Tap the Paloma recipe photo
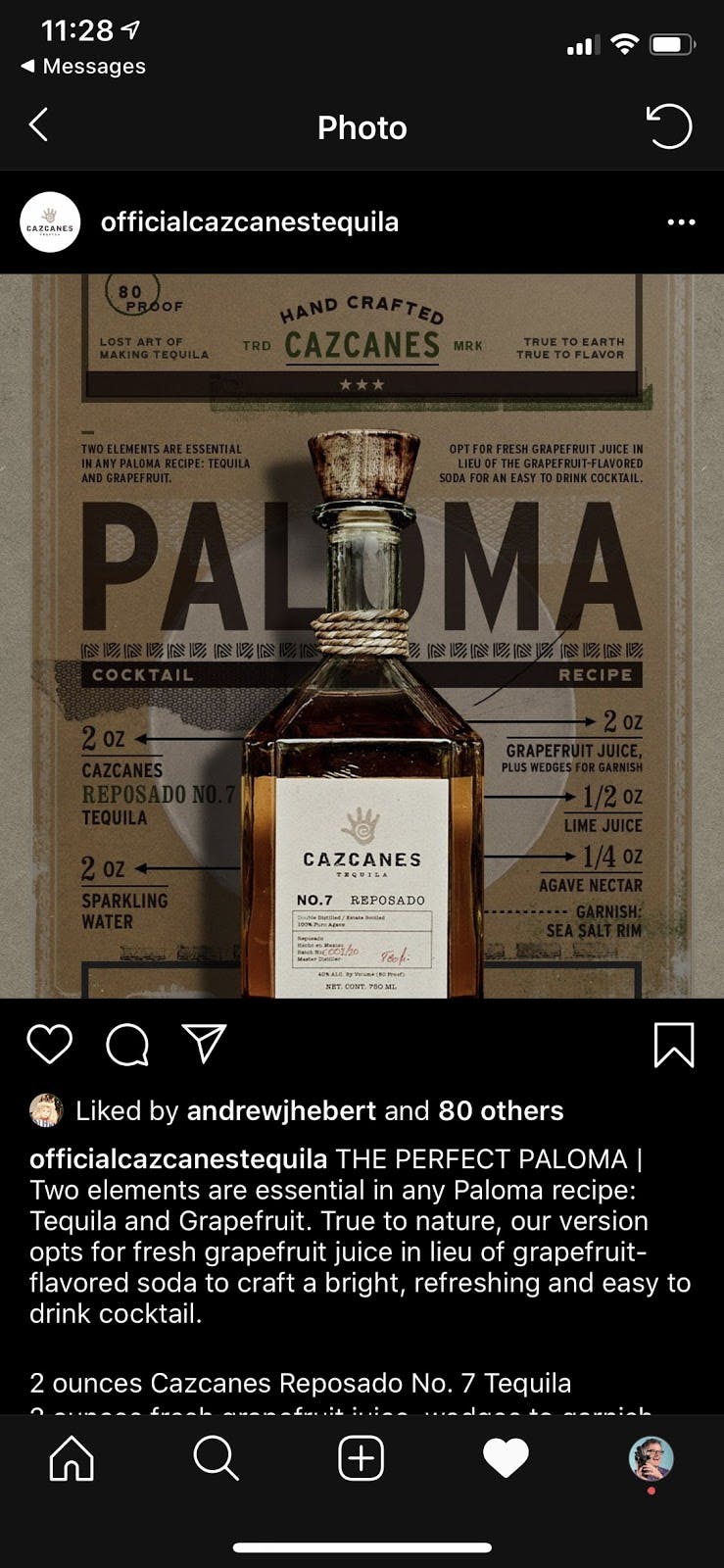Image resolution: width=724 pixels, height=1568 pixels. tap(362, 635)
